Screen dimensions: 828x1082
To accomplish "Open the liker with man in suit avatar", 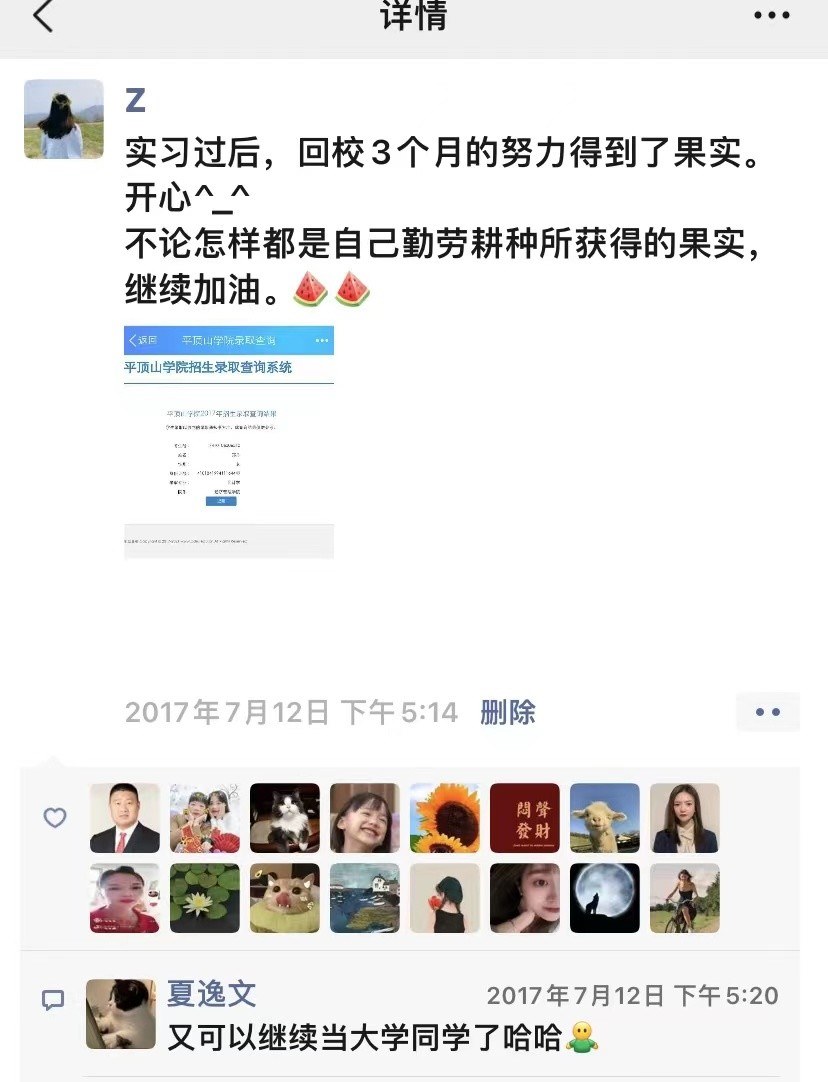I will click(x=125, y=818).
